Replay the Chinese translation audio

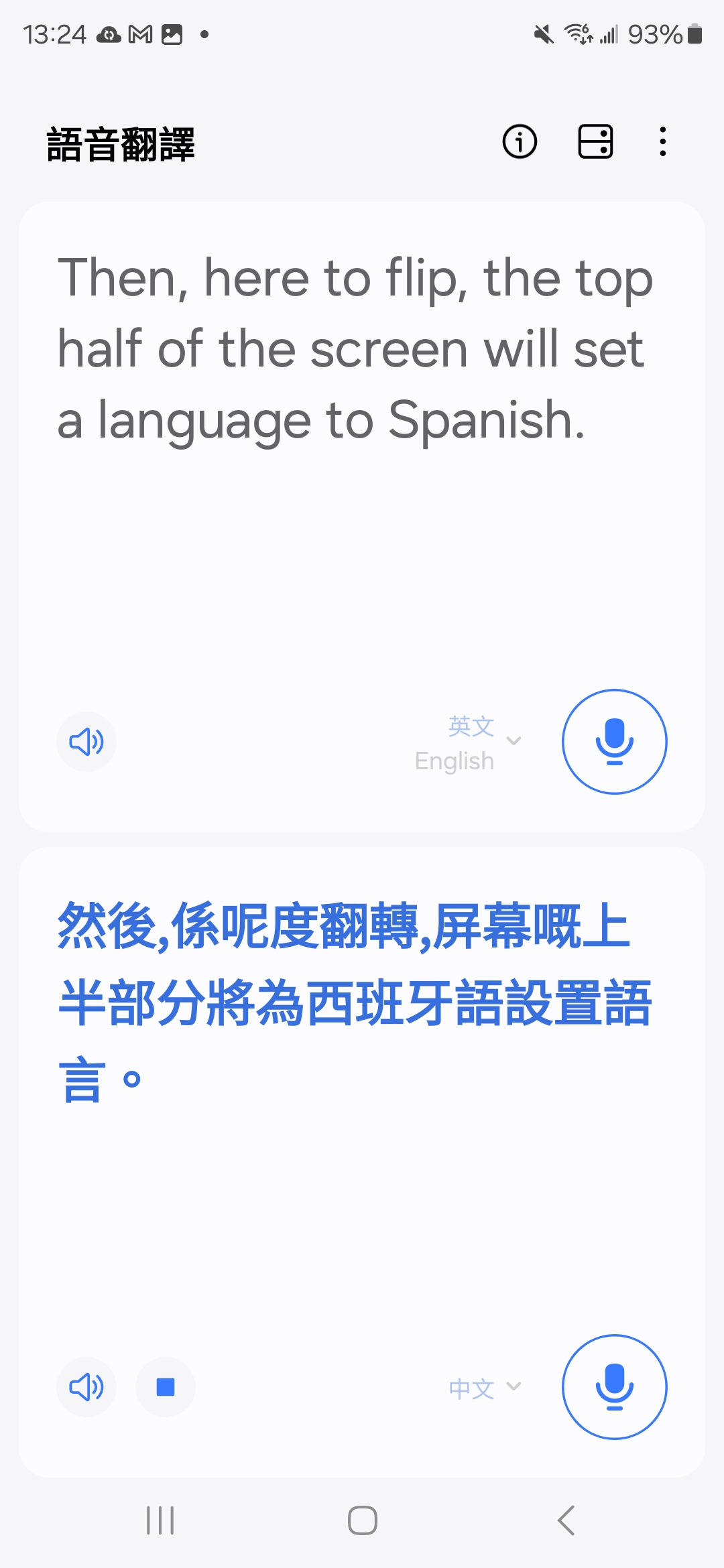(x=86, y=1386)
